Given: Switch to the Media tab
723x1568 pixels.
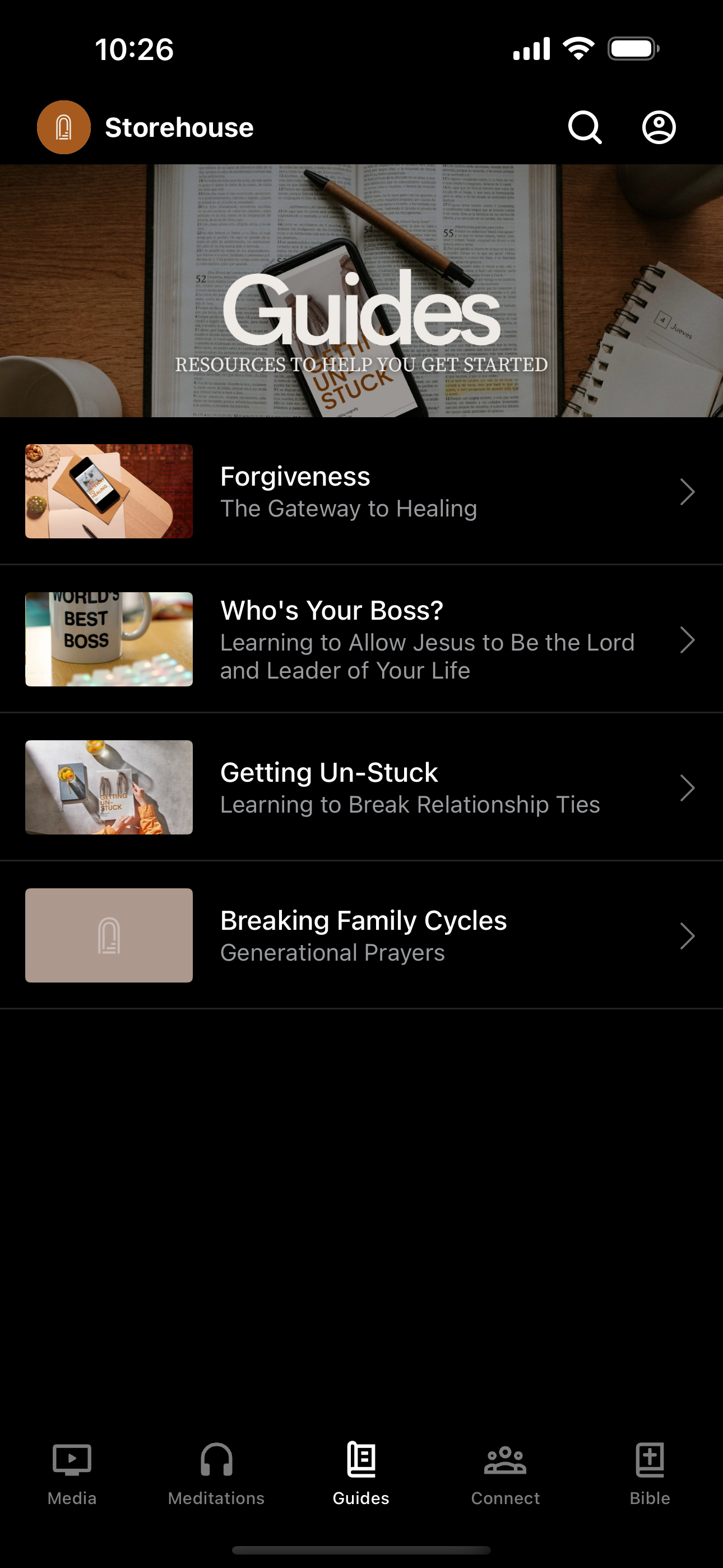Looking at the screenshot, I should pyautogui.click(x=72, y=1473).
